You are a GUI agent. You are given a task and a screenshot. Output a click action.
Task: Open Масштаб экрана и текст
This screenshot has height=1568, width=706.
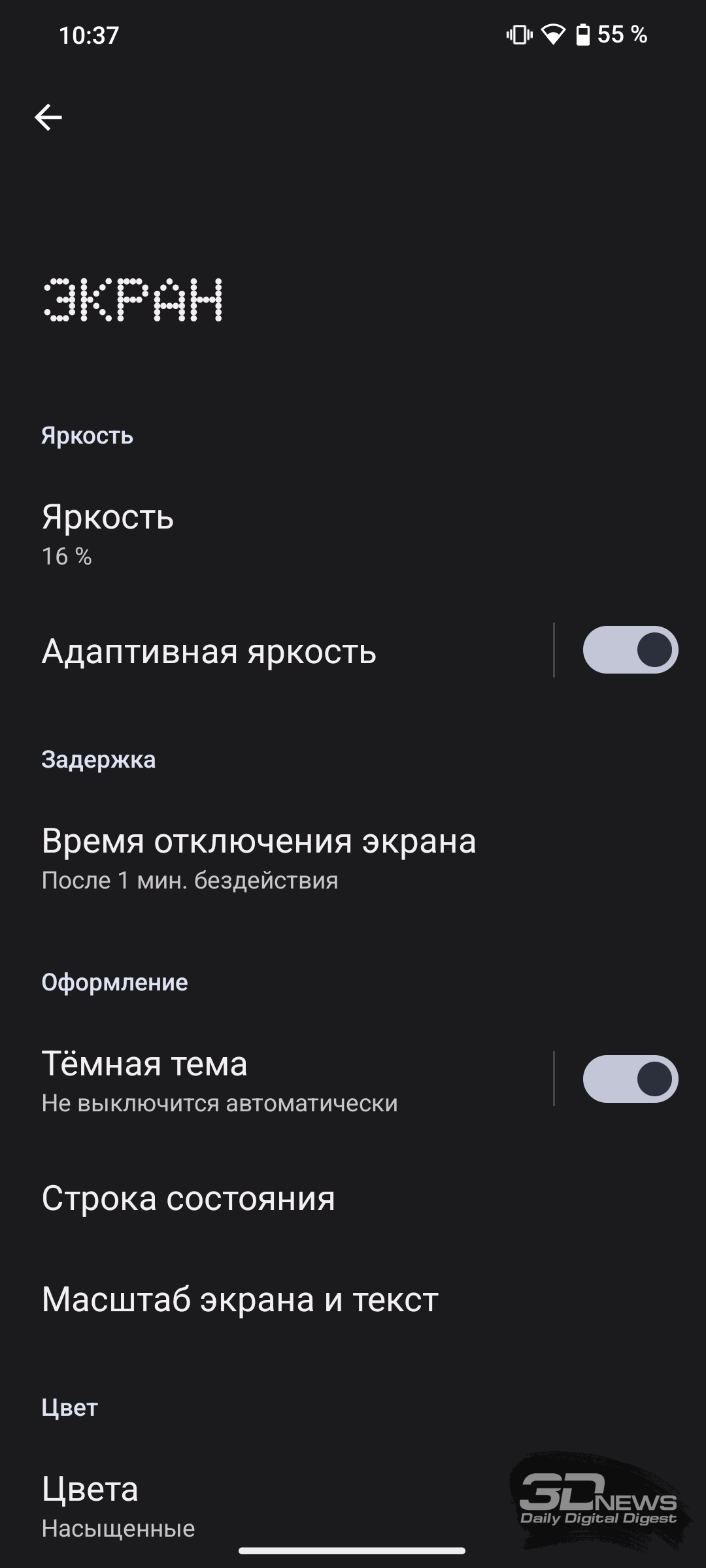pyautogui.click(x=353, y=1299)
